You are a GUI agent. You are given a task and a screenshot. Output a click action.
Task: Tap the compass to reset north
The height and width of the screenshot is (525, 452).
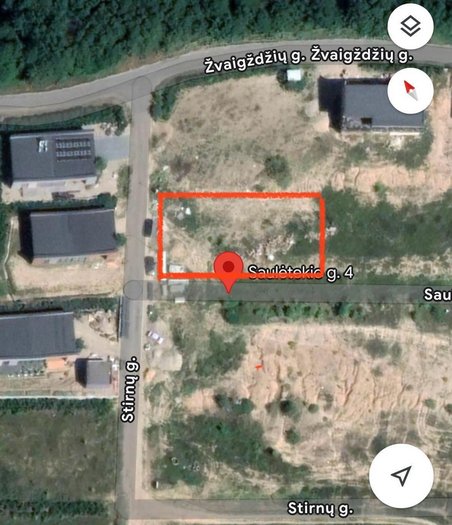[410, 91]
